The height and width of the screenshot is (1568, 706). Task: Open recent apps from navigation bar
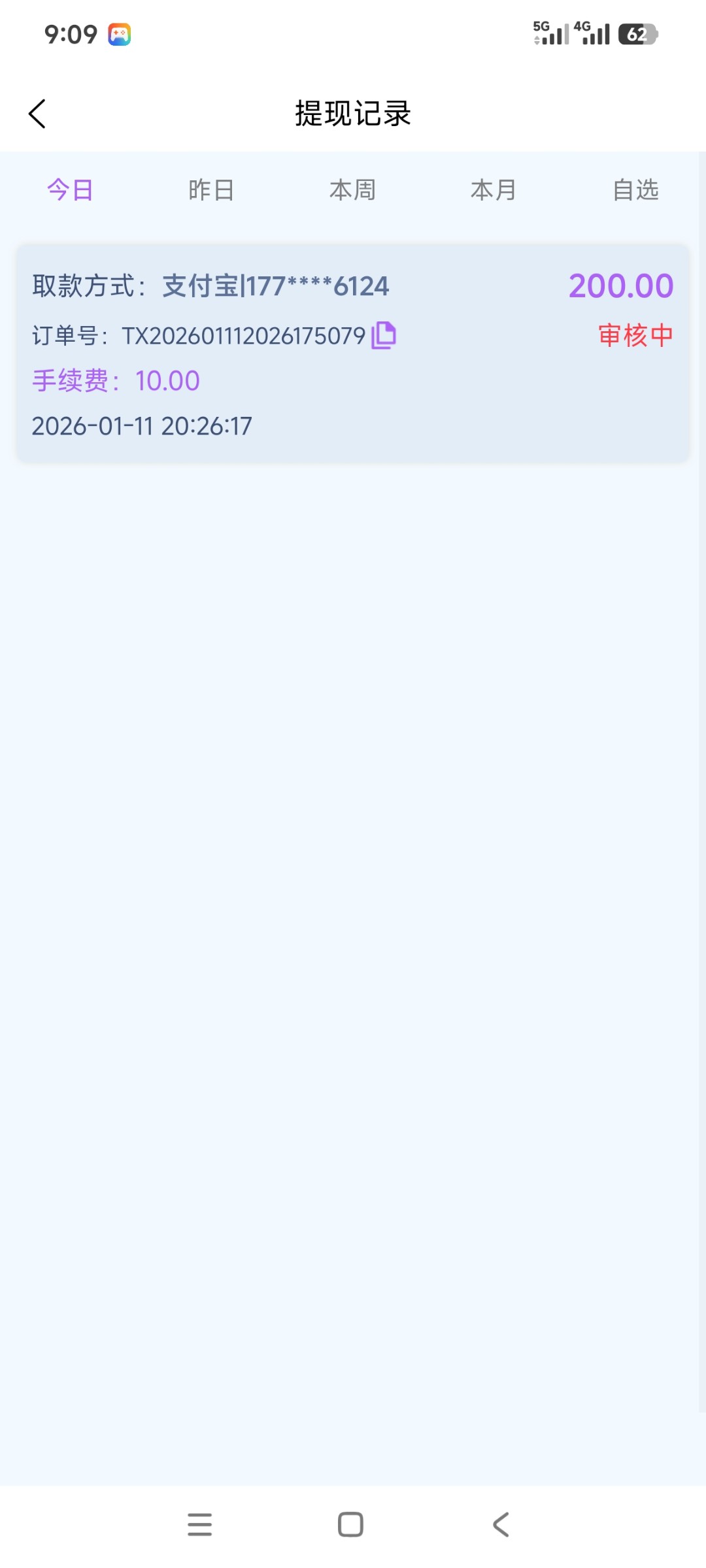pyautogui.click(x=199, y=1524)
